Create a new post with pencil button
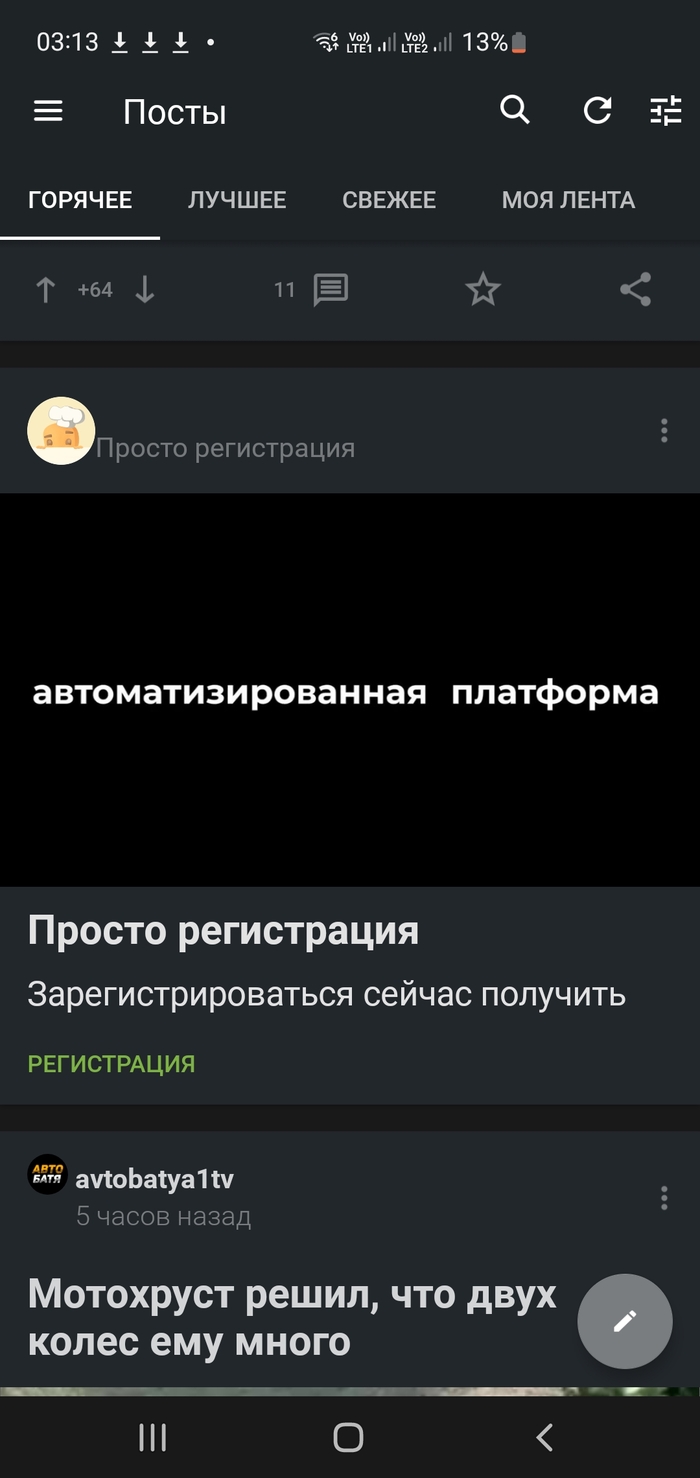 [625, 1321]
